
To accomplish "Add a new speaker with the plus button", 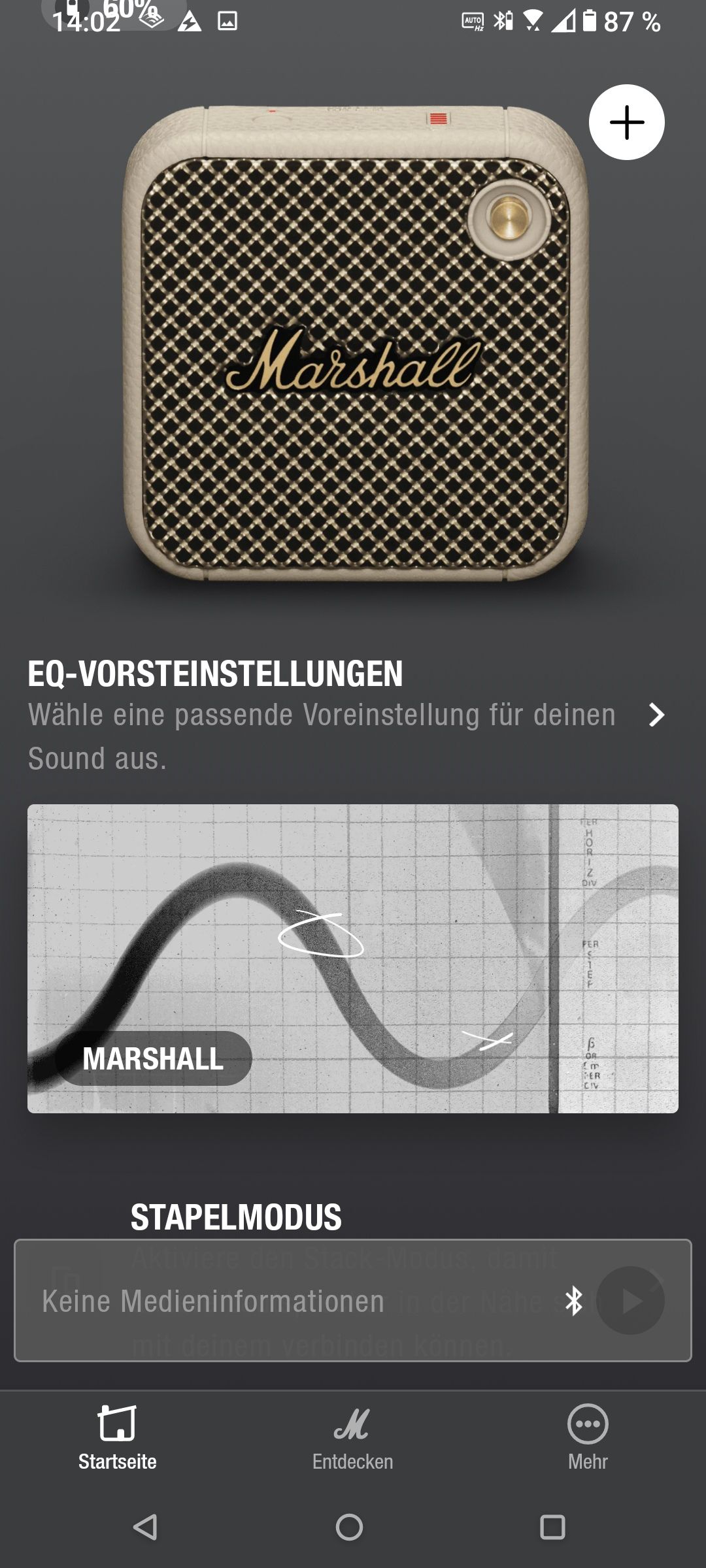I will click(x=626, y=122).
